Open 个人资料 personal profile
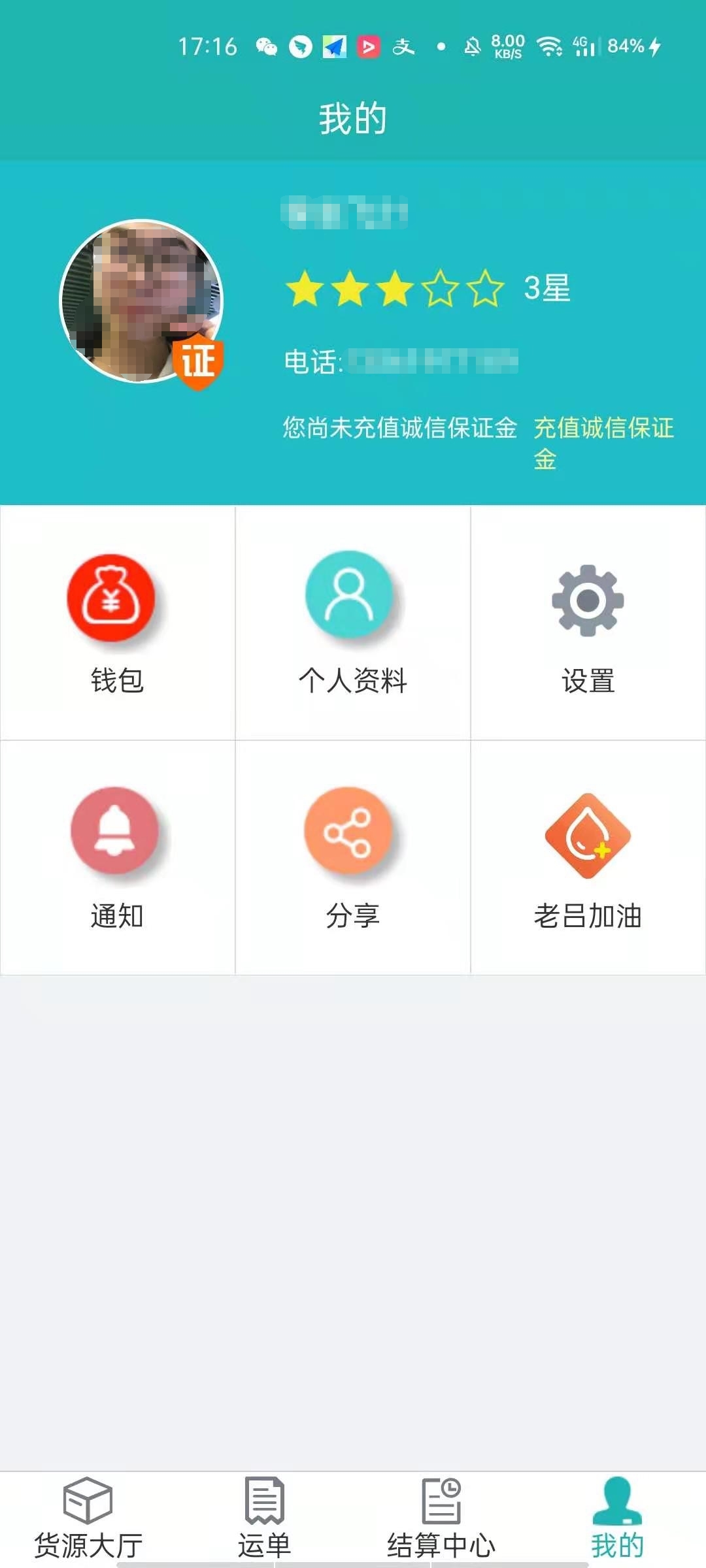 352,623
